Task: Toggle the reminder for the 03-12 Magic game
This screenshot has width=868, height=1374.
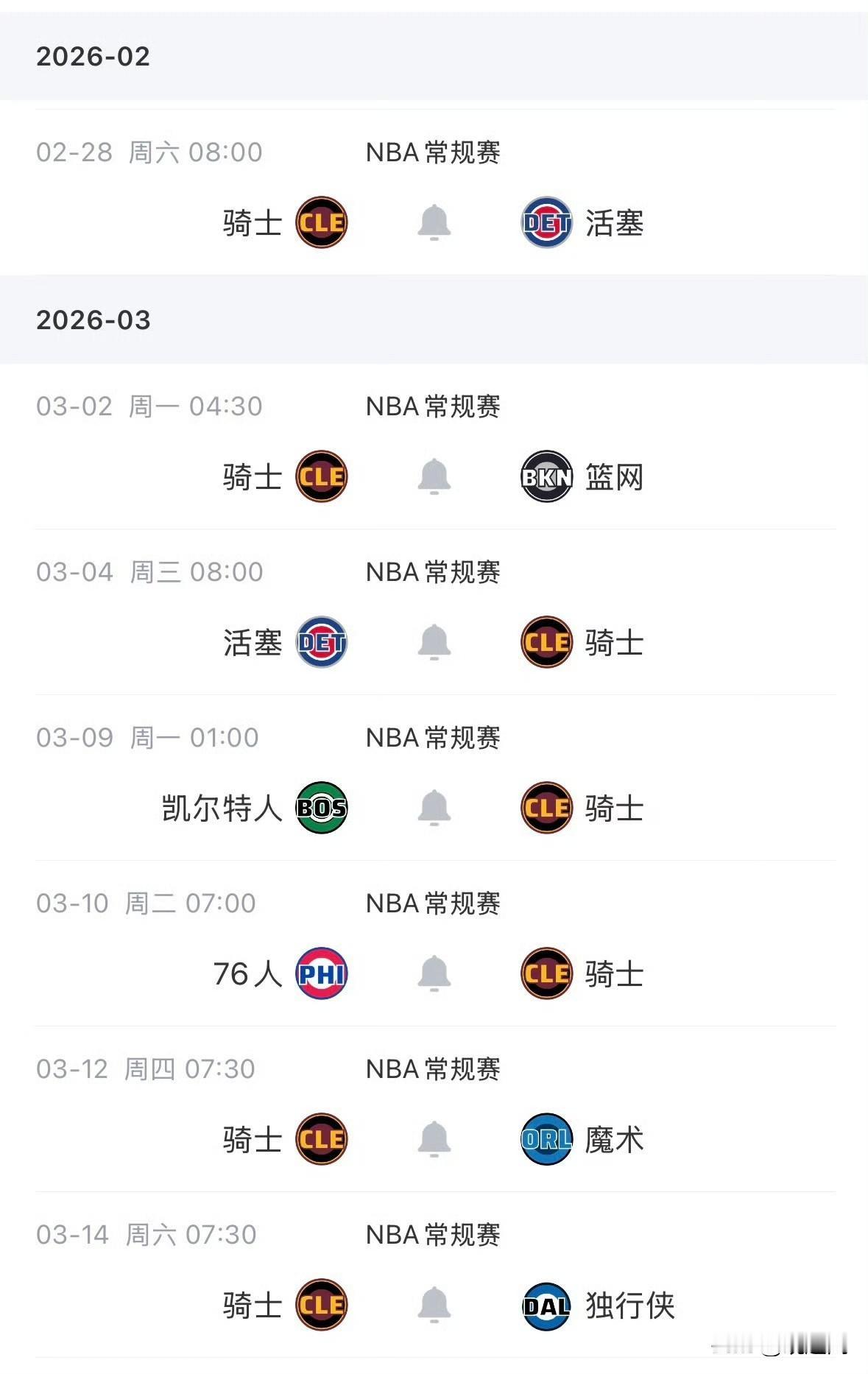Action: (434, 1138)
